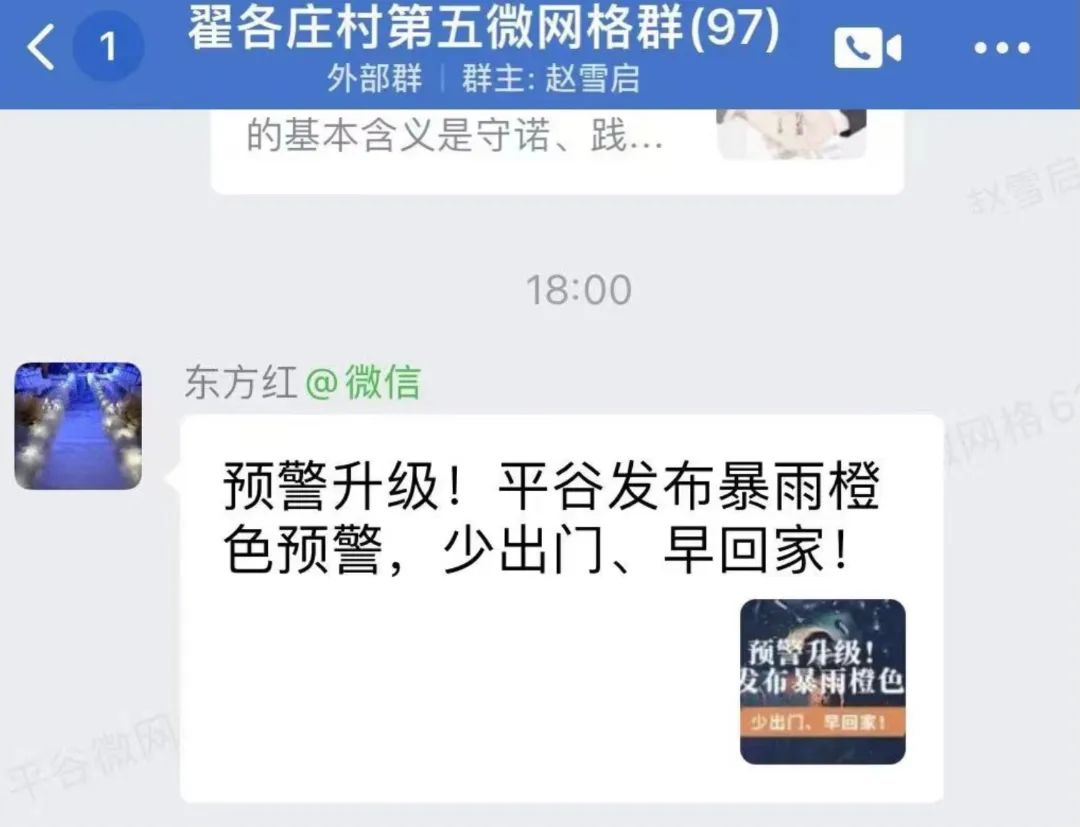Open the group's three-dot menu

click(1001, 48)
